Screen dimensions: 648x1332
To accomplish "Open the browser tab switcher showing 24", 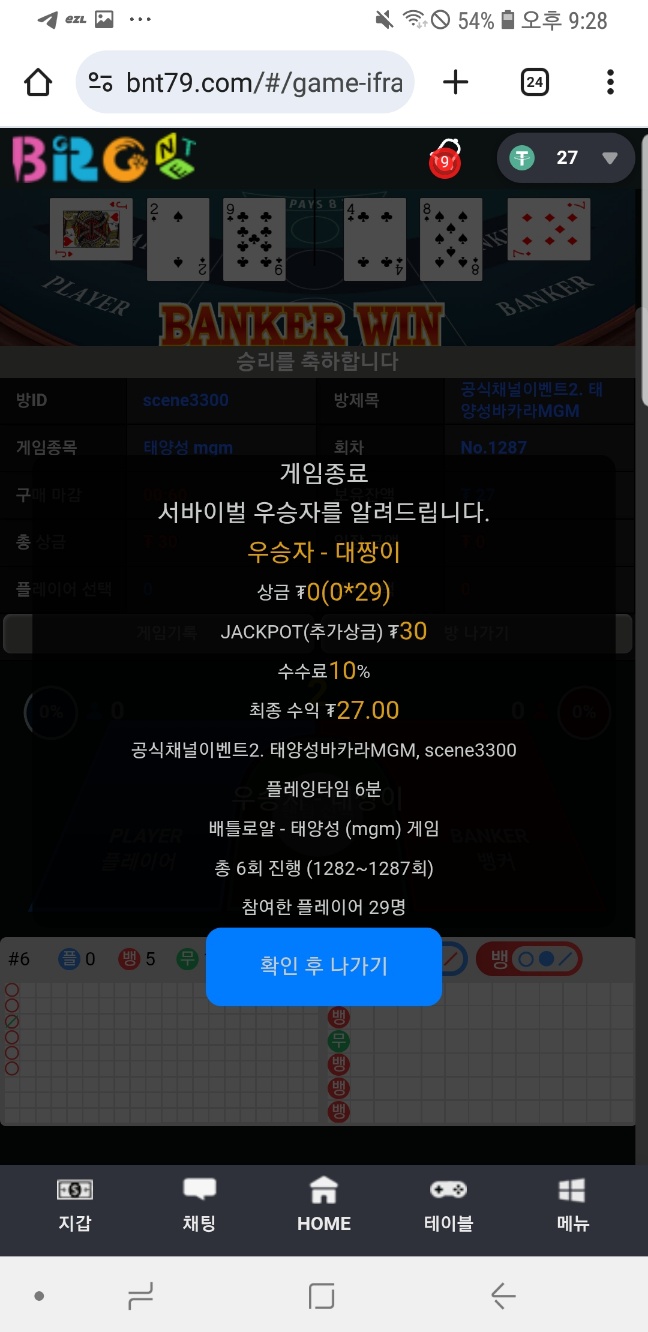I will pyautogui.click(x=535, y=82).
